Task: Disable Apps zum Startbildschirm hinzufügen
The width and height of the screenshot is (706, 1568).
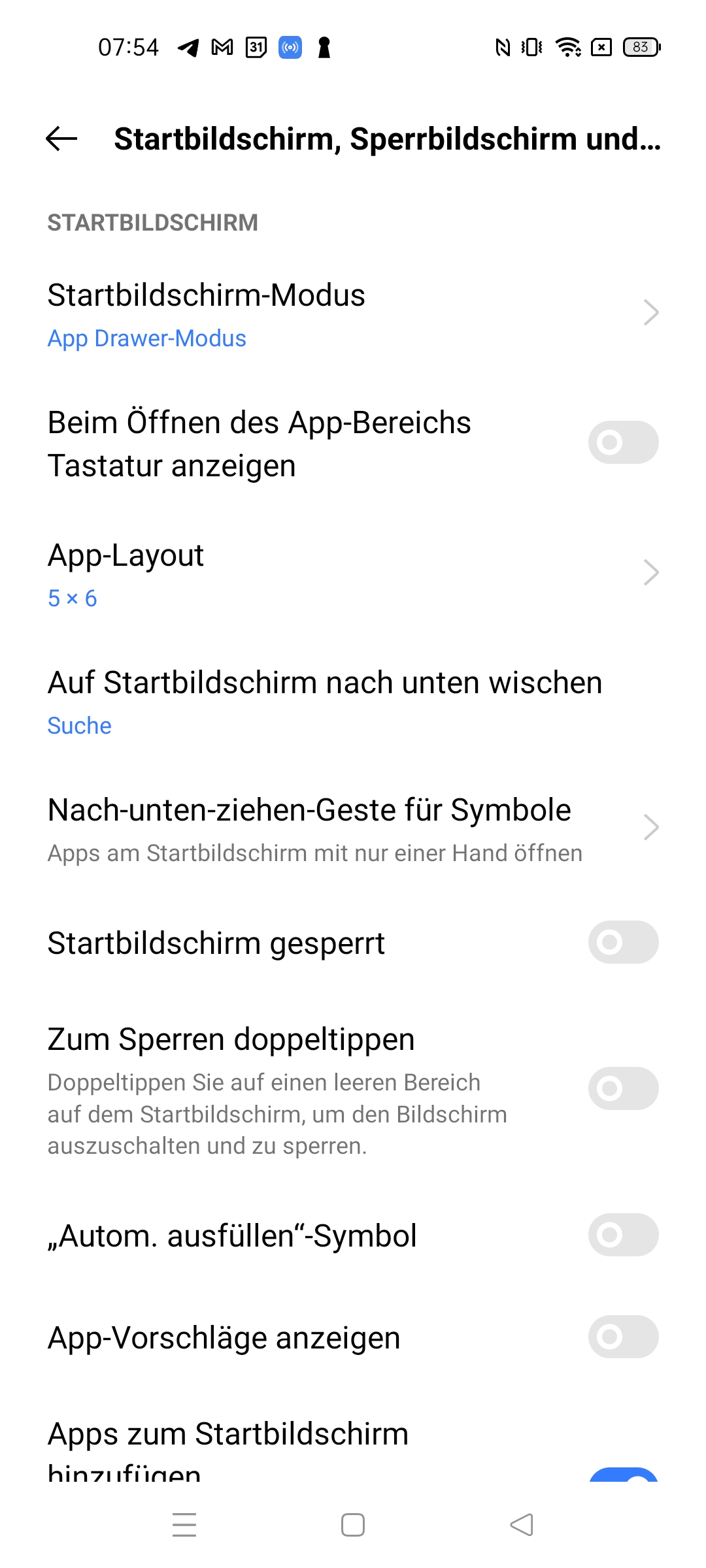Action: (623, 1475)
